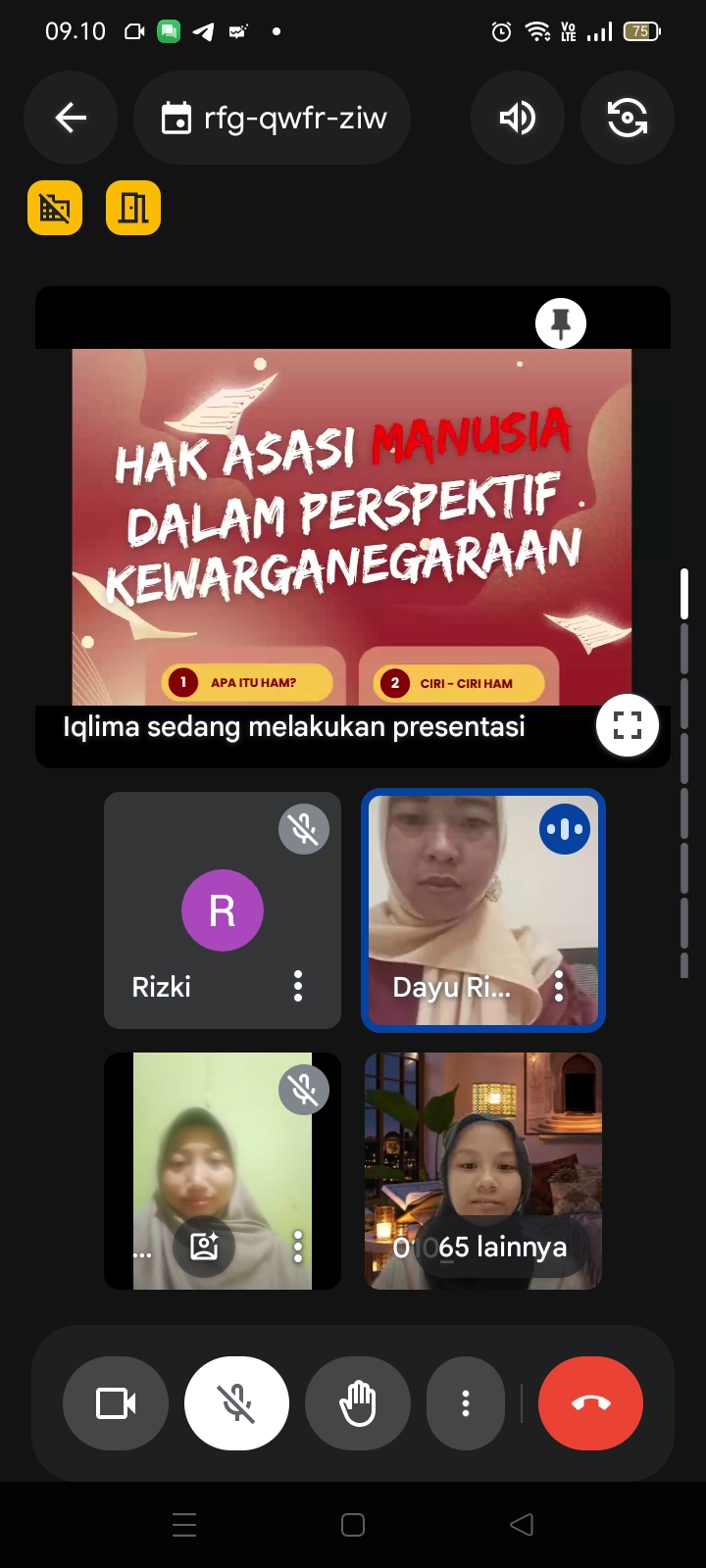Open meeting details for rfg-qwfr-ziw

pos(273,119)
